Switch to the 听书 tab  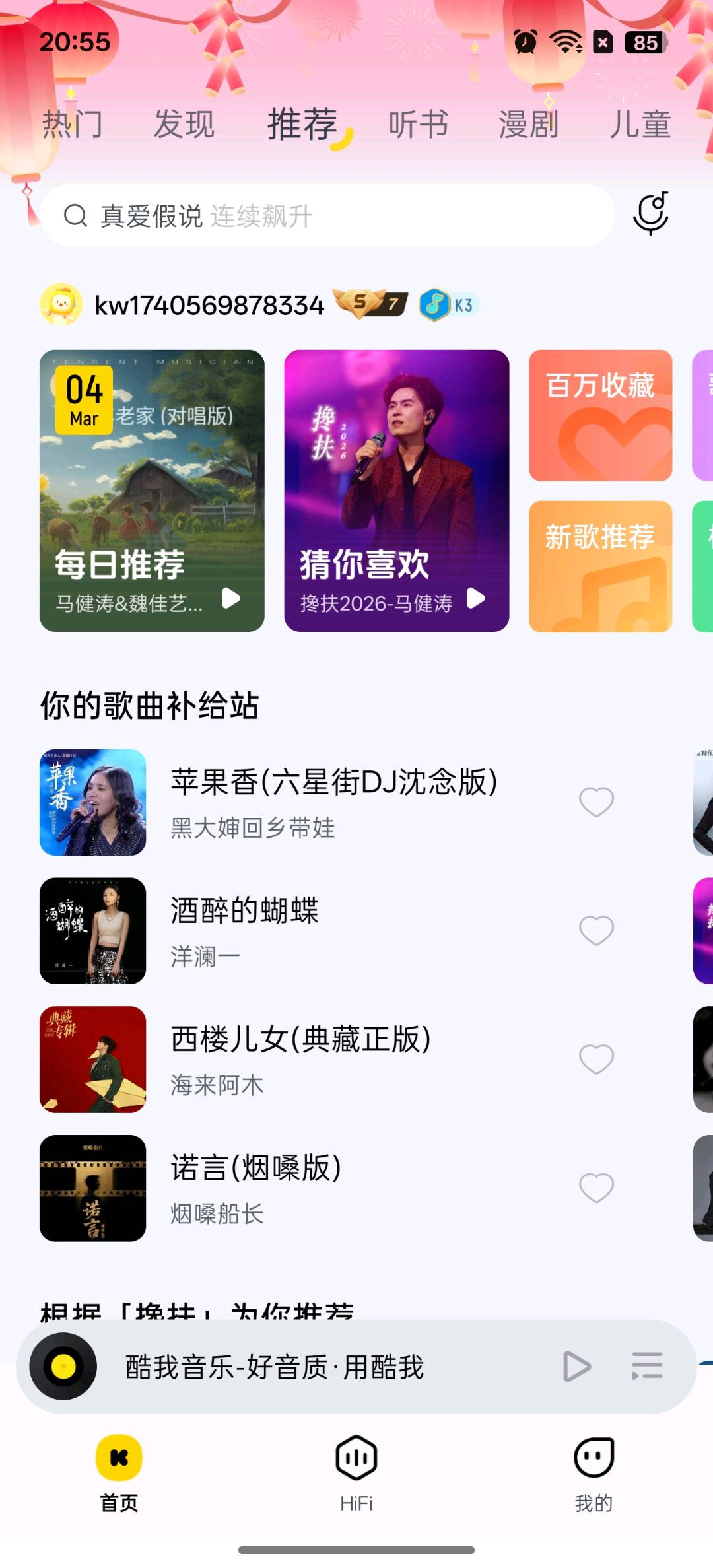tap(419, 124)
